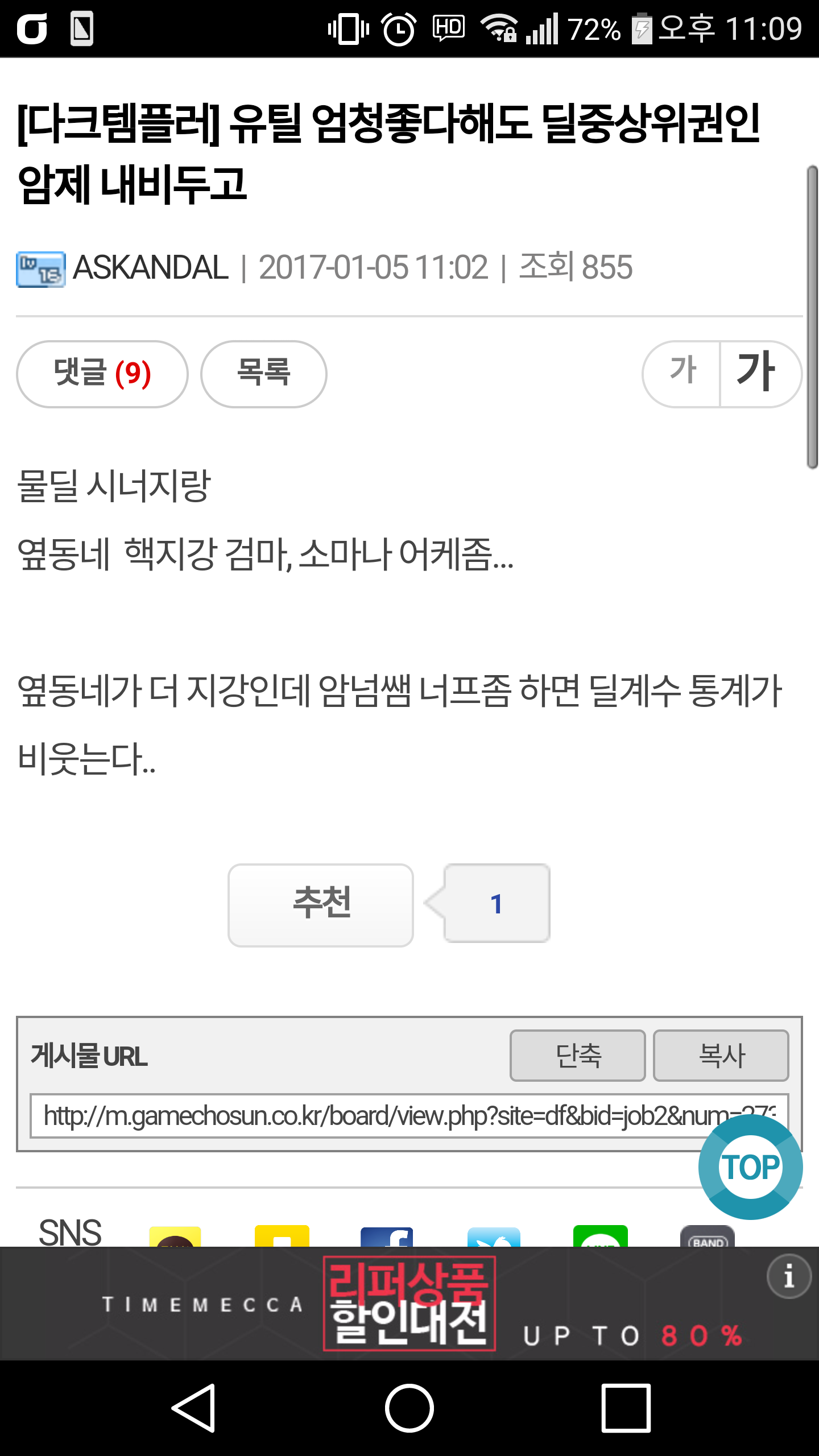The width and height of the screenshot is (819, 1456).
Task: Go to the 목록 post list
Action: (264, 374)
